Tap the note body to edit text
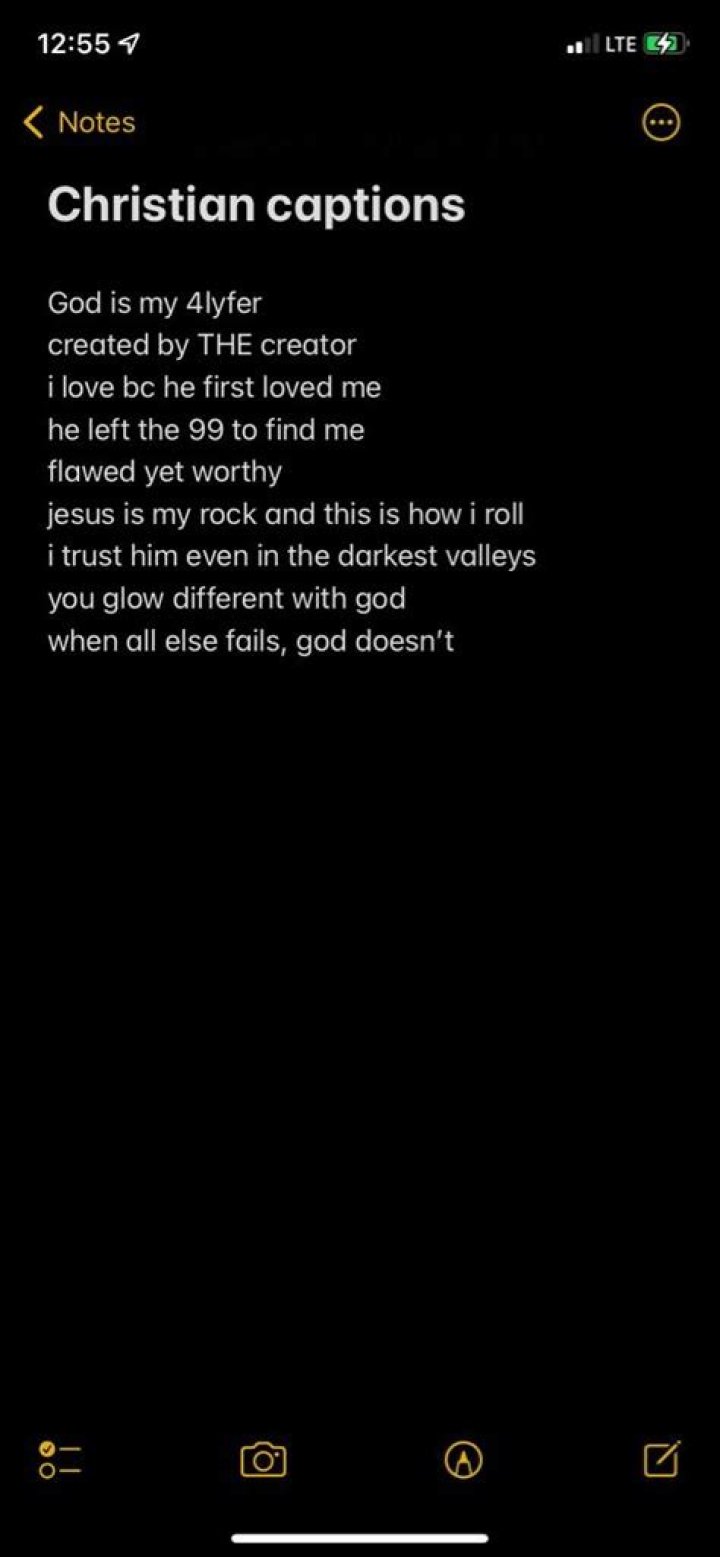This screenshot has height=1557, width=720. tap(290, 470)
